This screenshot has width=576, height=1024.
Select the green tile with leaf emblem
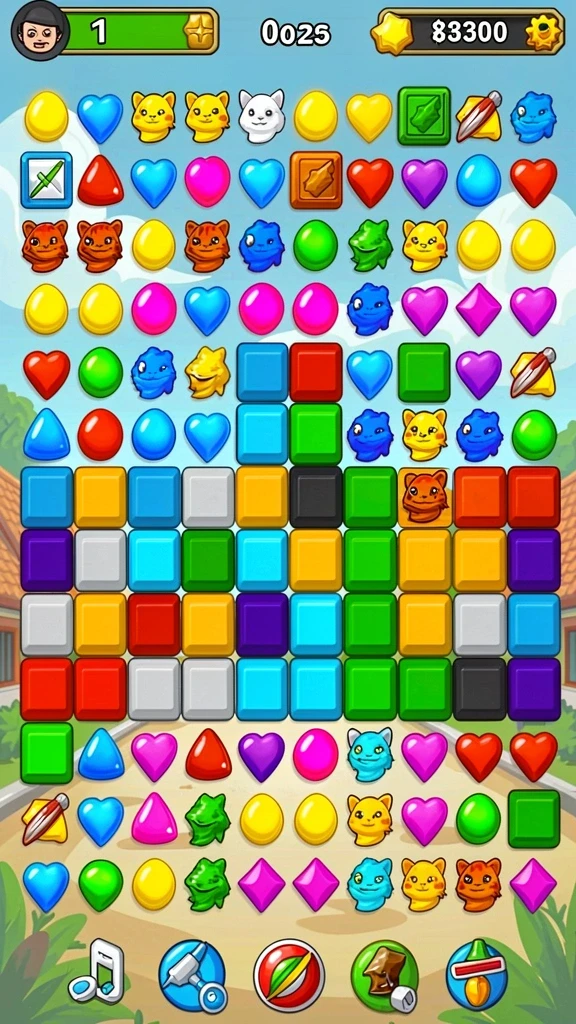click(424, 116)
